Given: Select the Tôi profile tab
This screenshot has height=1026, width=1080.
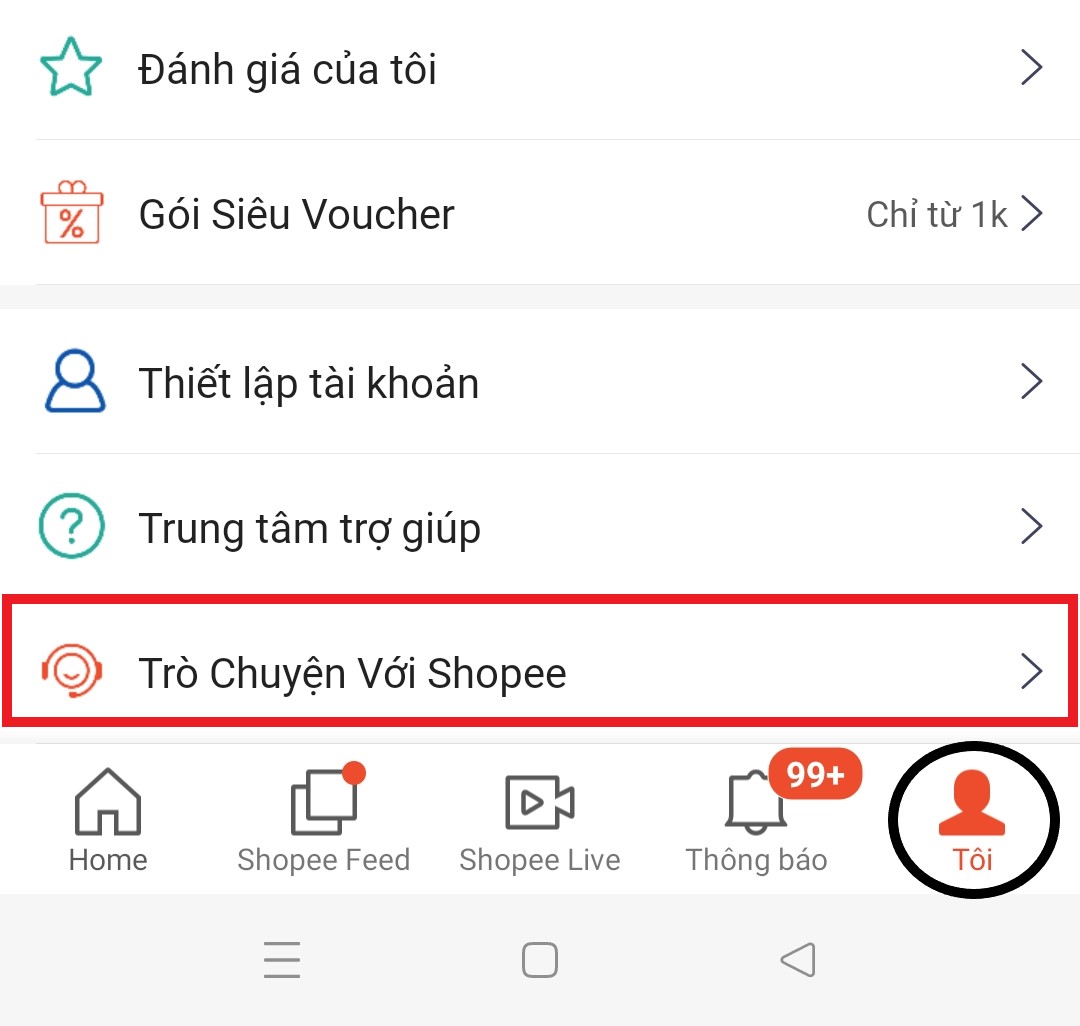Looking at the screenshot, I should [x=972, y=820].
